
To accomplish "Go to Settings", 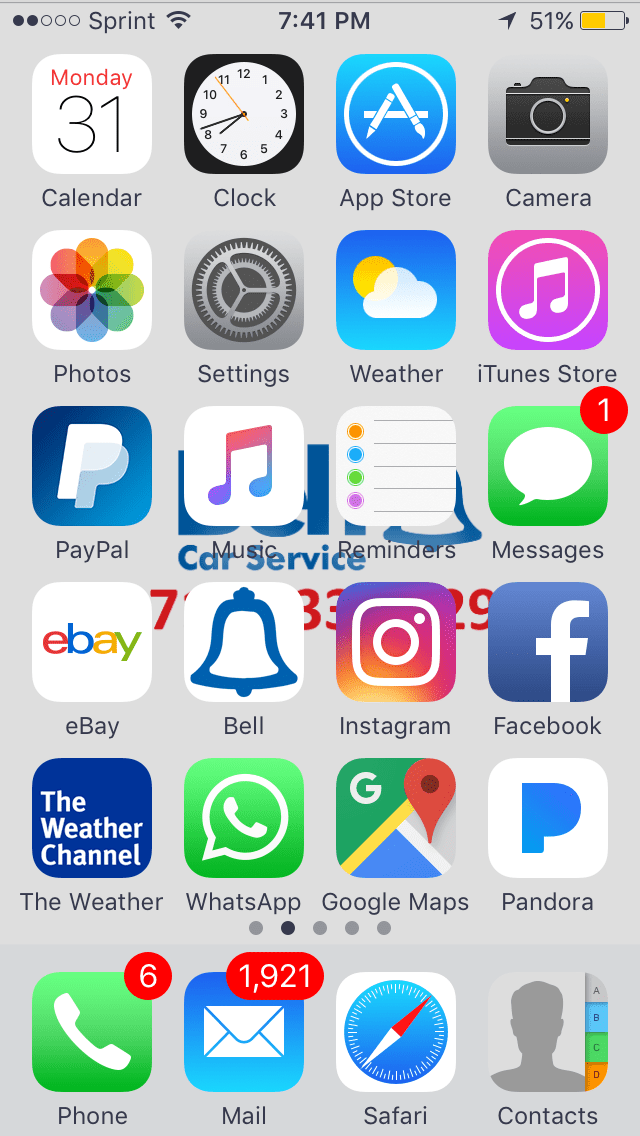I will point(244,290).
